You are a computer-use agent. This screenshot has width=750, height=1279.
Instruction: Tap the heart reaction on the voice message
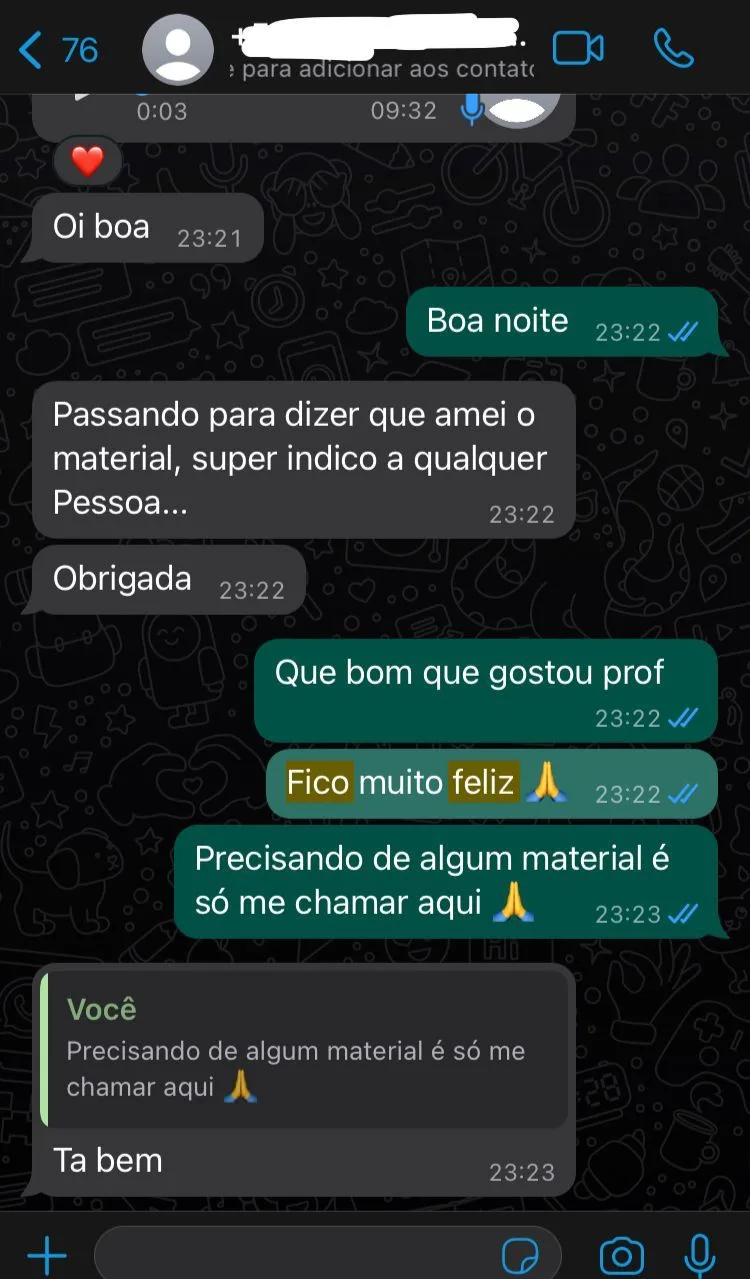[88, 162]
